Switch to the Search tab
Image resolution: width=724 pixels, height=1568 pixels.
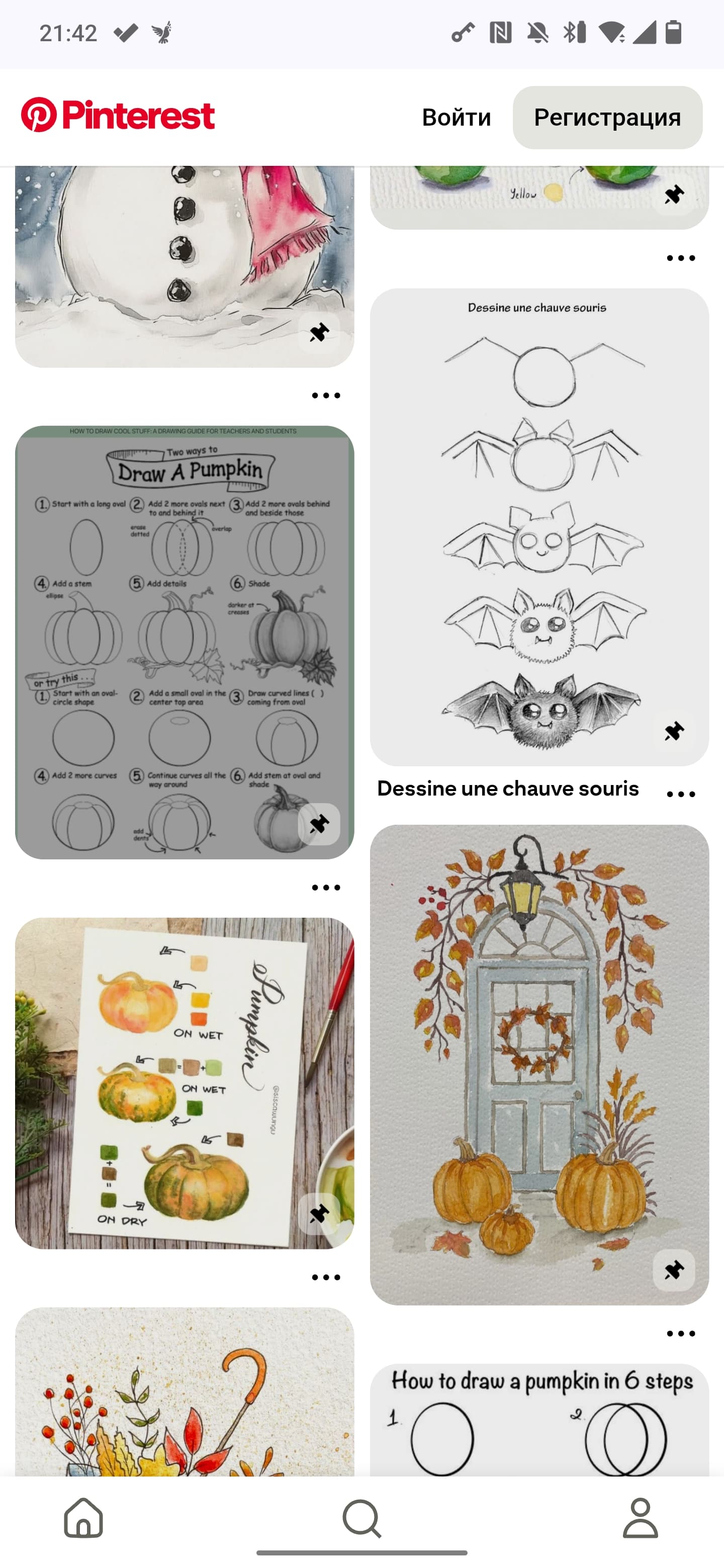coord(361,1517)
